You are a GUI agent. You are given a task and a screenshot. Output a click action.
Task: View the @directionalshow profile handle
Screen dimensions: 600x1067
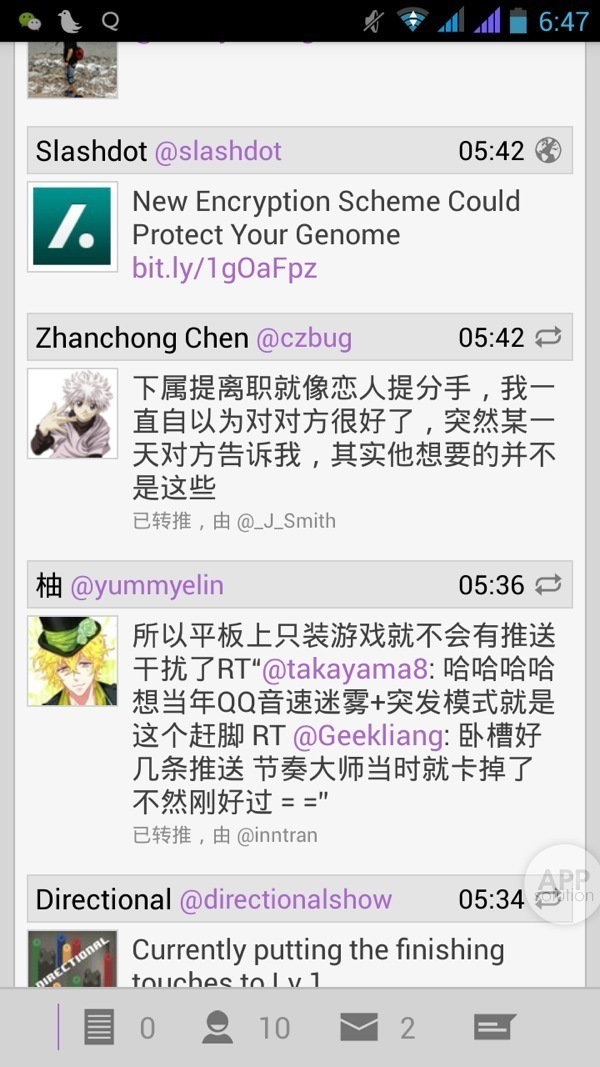point(285,899)
